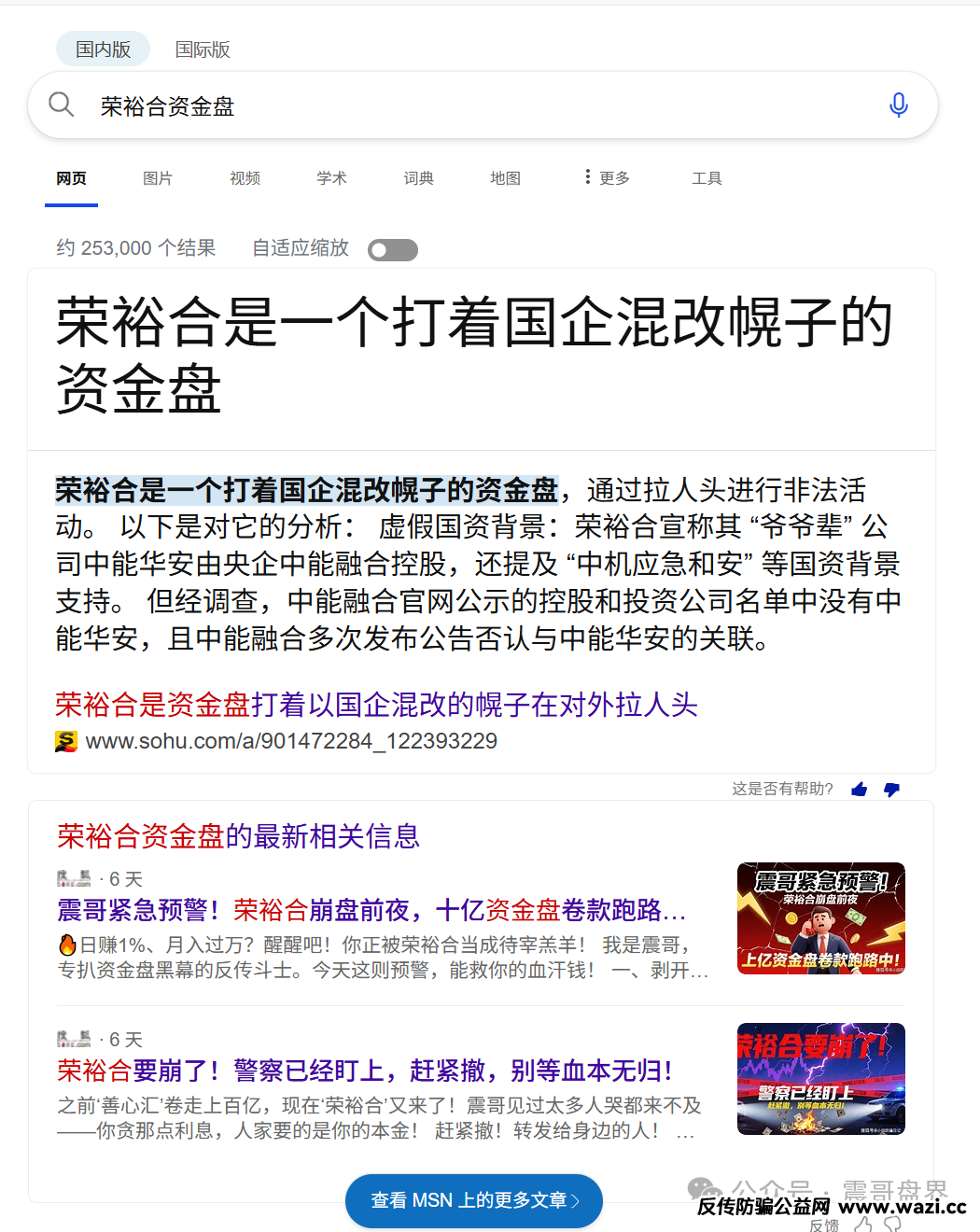Open article 荣裕合要崩了！警察已经盯上

click(364, 1071)
